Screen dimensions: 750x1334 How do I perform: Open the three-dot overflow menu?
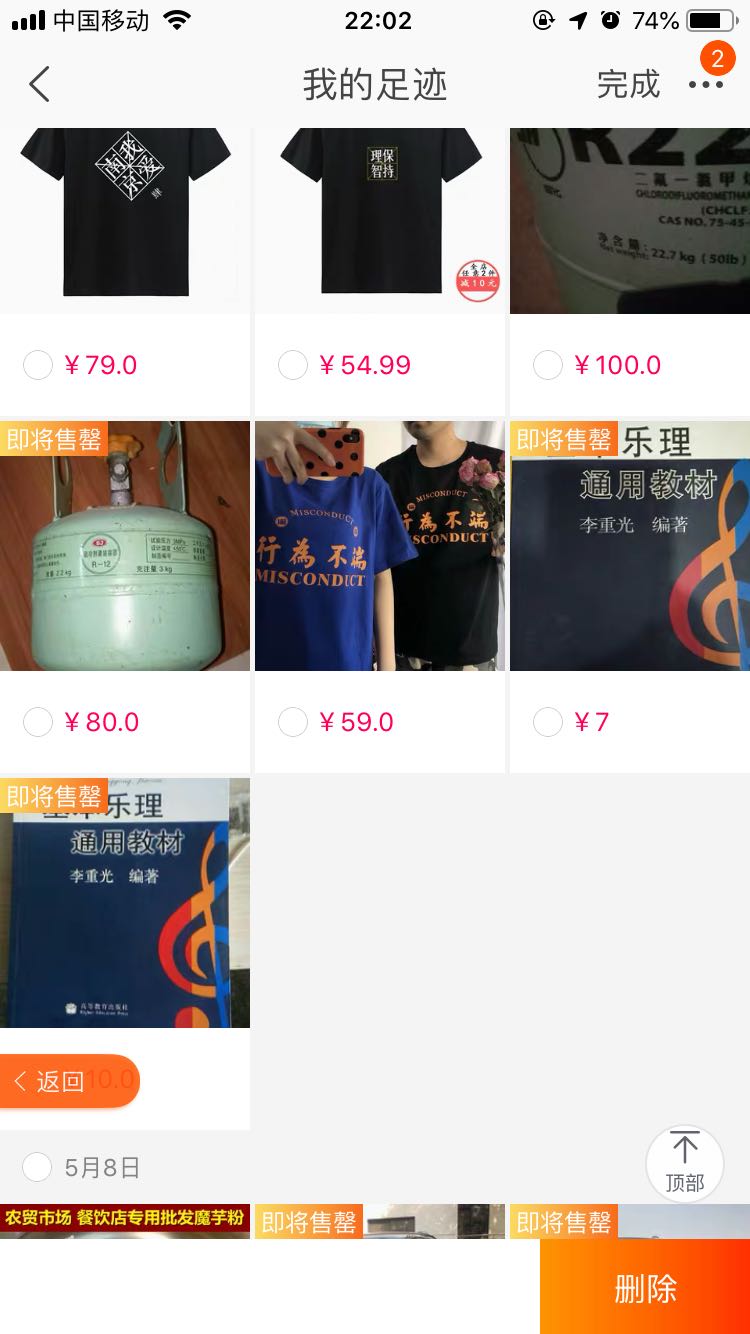point(705,85)
